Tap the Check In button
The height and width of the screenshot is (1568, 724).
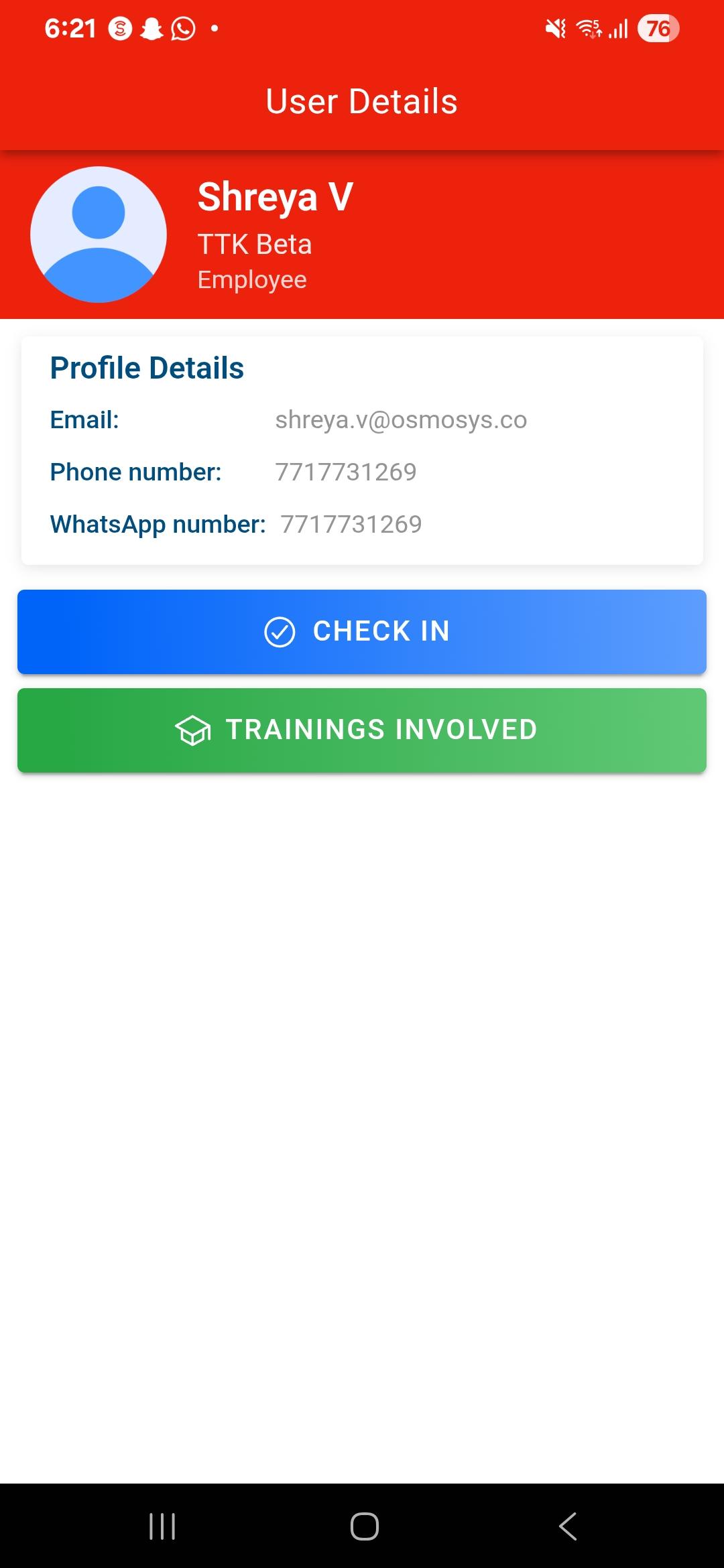362,631
